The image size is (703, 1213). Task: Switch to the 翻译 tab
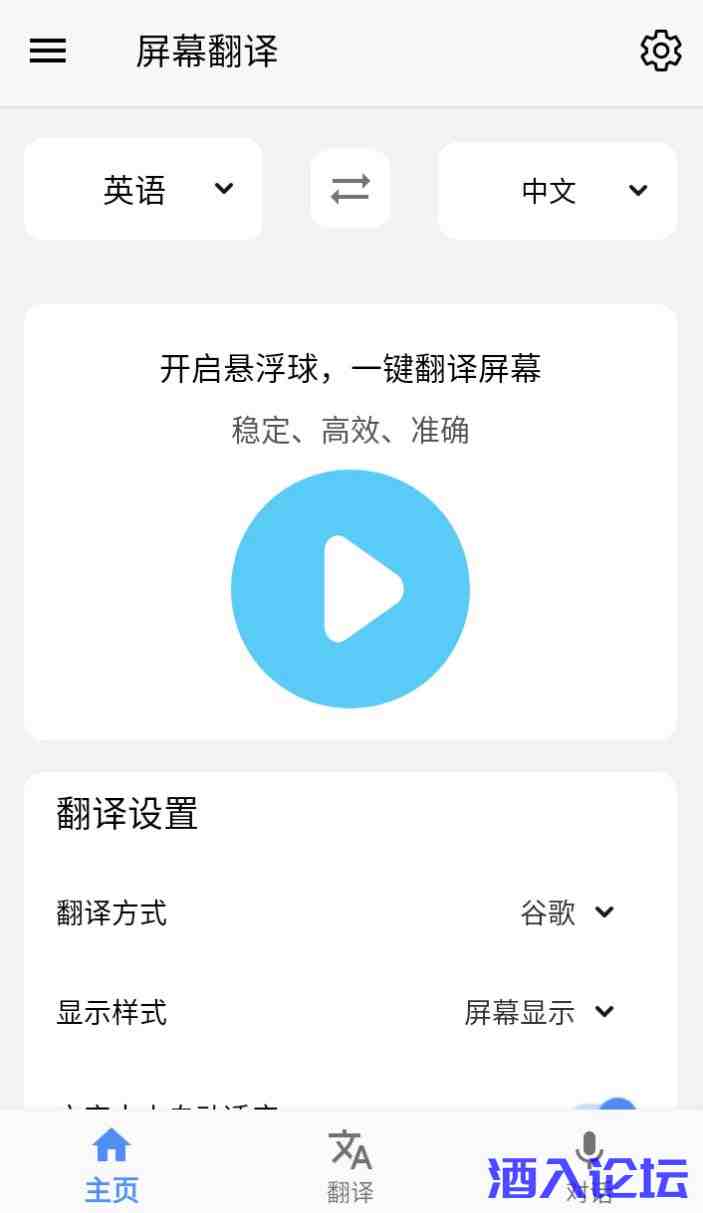350,1165
